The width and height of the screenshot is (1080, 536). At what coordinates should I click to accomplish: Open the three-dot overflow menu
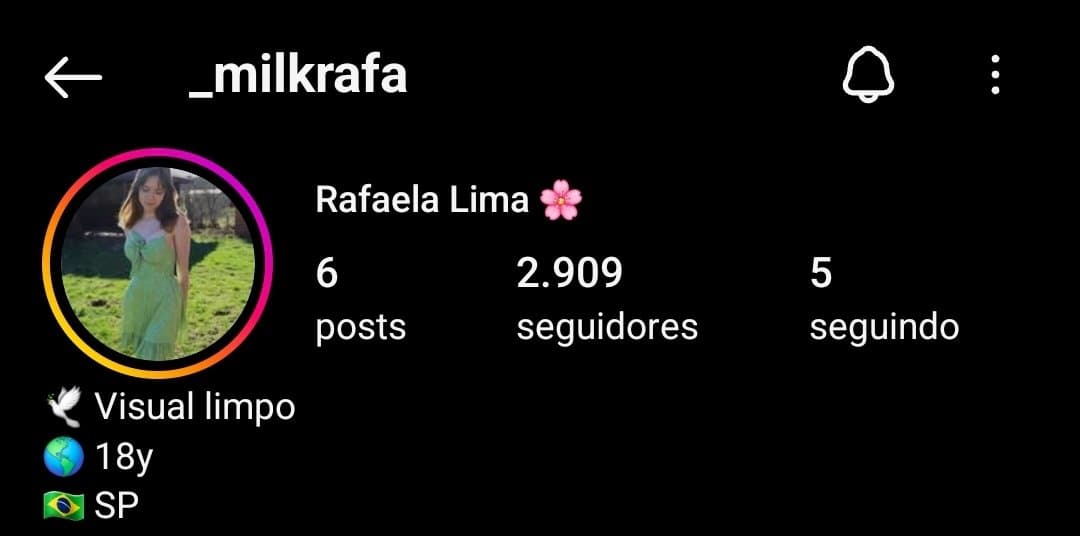(x=994, y=76)
